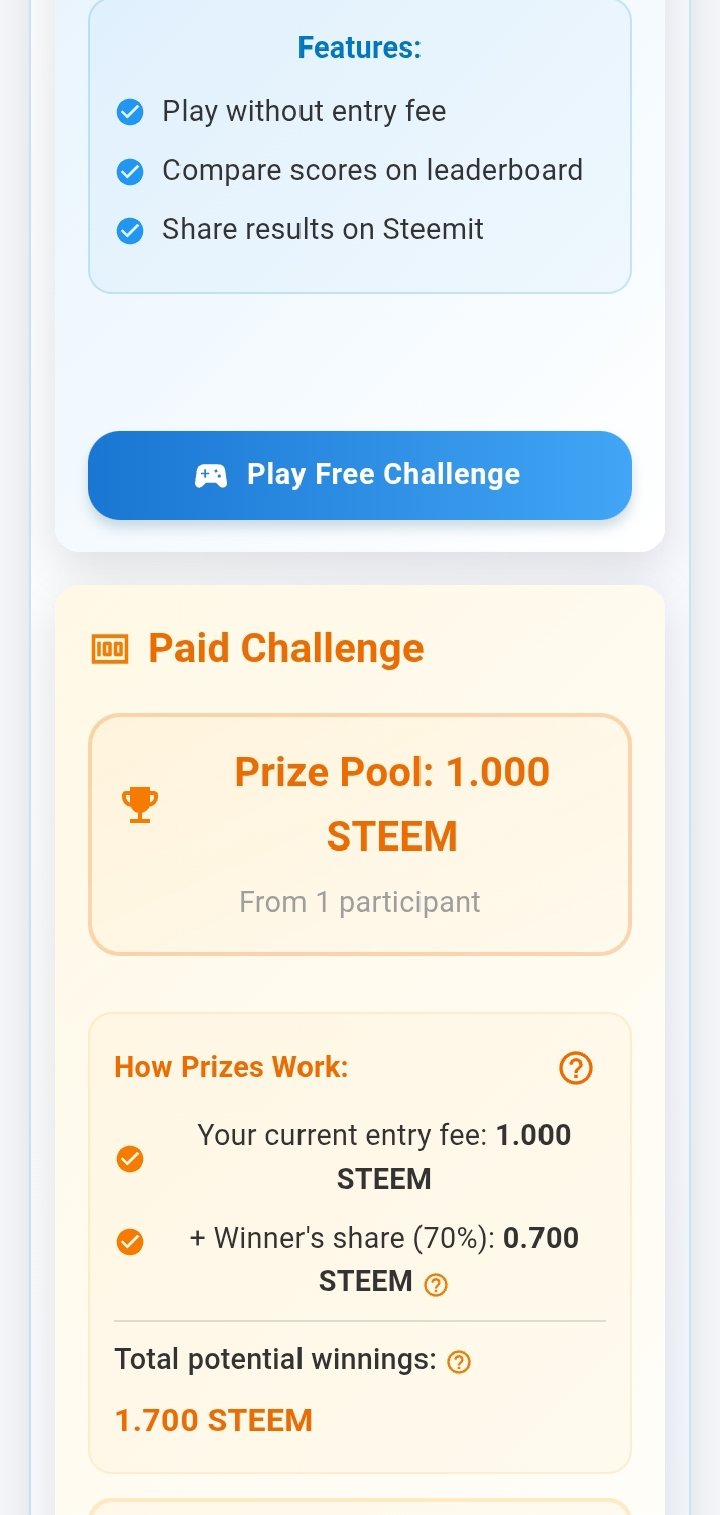Start the Play Free Challenge button

tap(360, 475)
